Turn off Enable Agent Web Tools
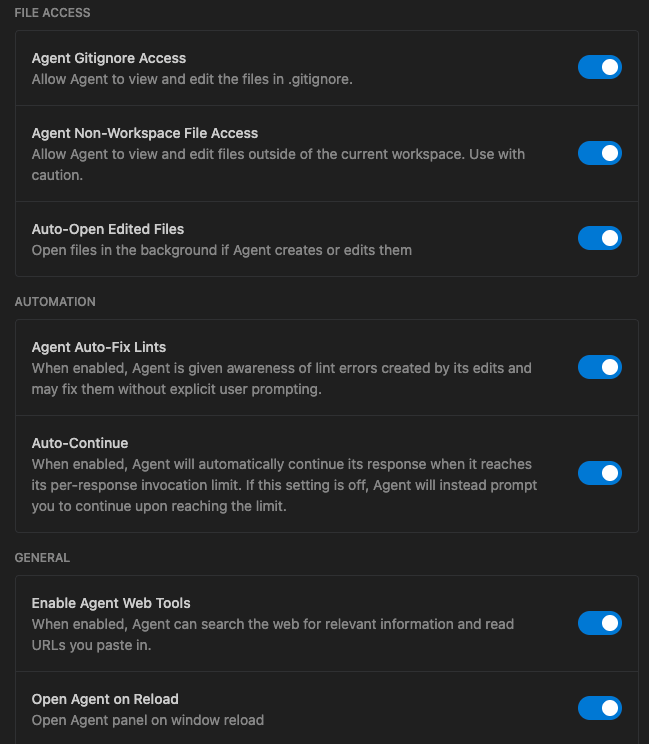The image size is (649, 744). tap(600, 623)
